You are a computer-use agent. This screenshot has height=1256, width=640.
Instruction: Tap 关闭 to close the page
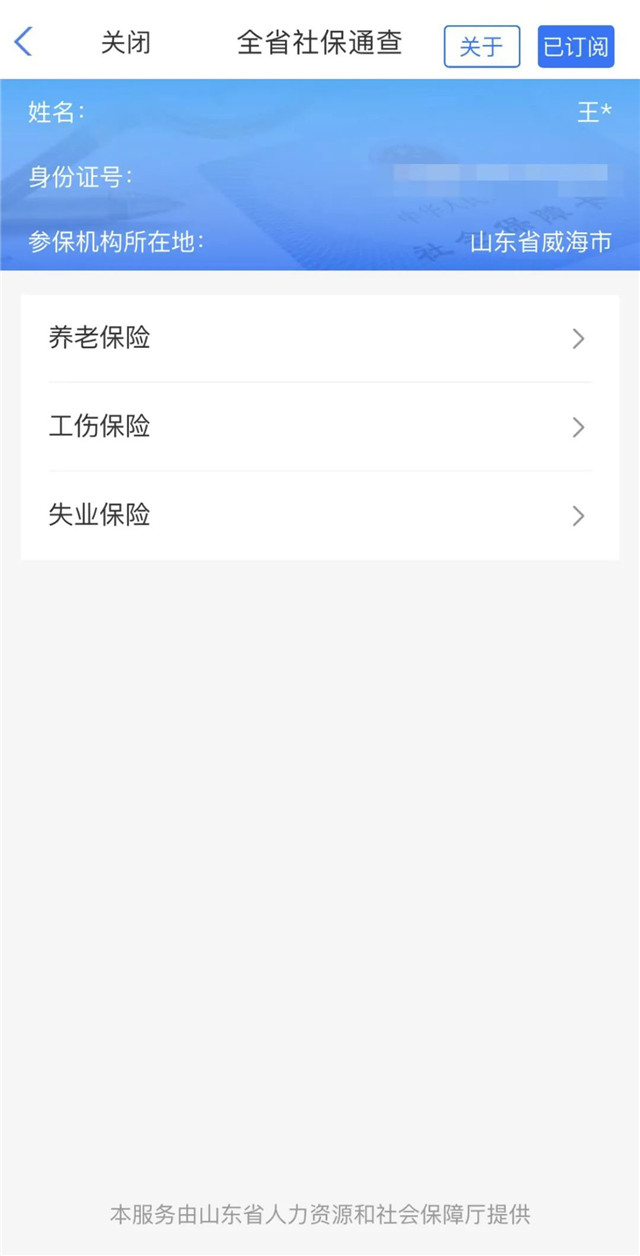point(126,43)
